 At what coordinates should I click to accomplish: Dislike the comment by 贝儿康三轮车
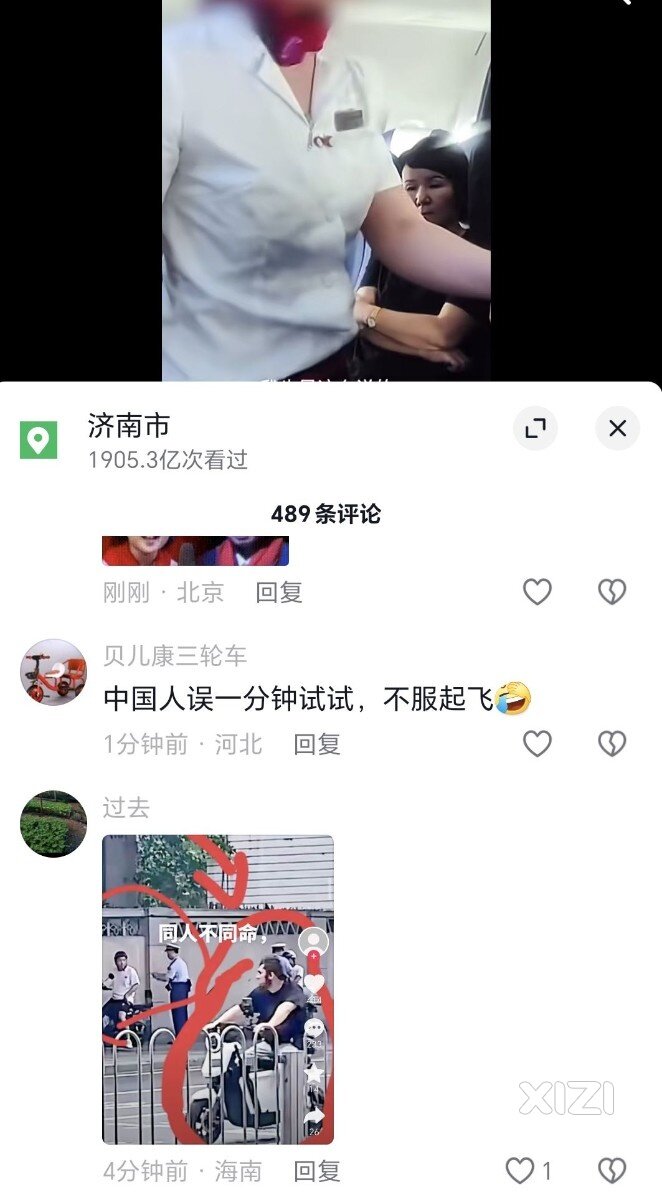coord(611,743)
